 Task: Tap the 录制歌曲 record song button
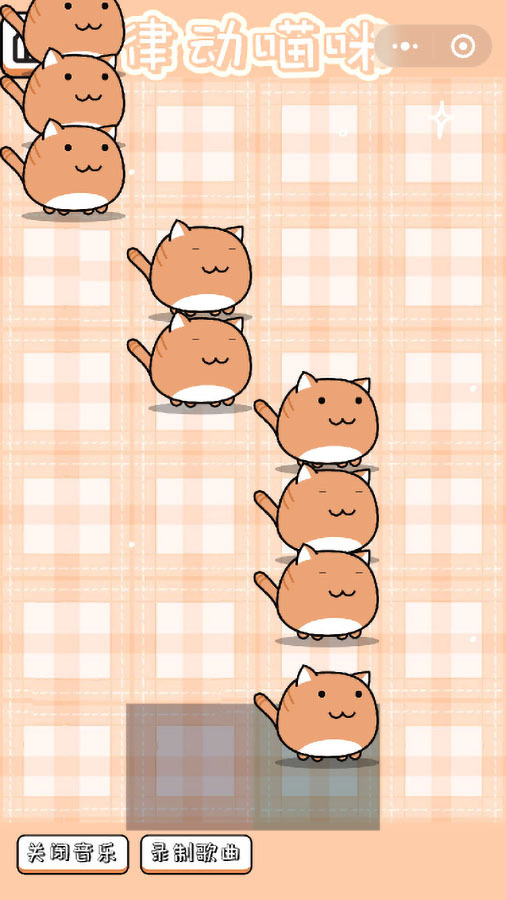coord(196,854)
